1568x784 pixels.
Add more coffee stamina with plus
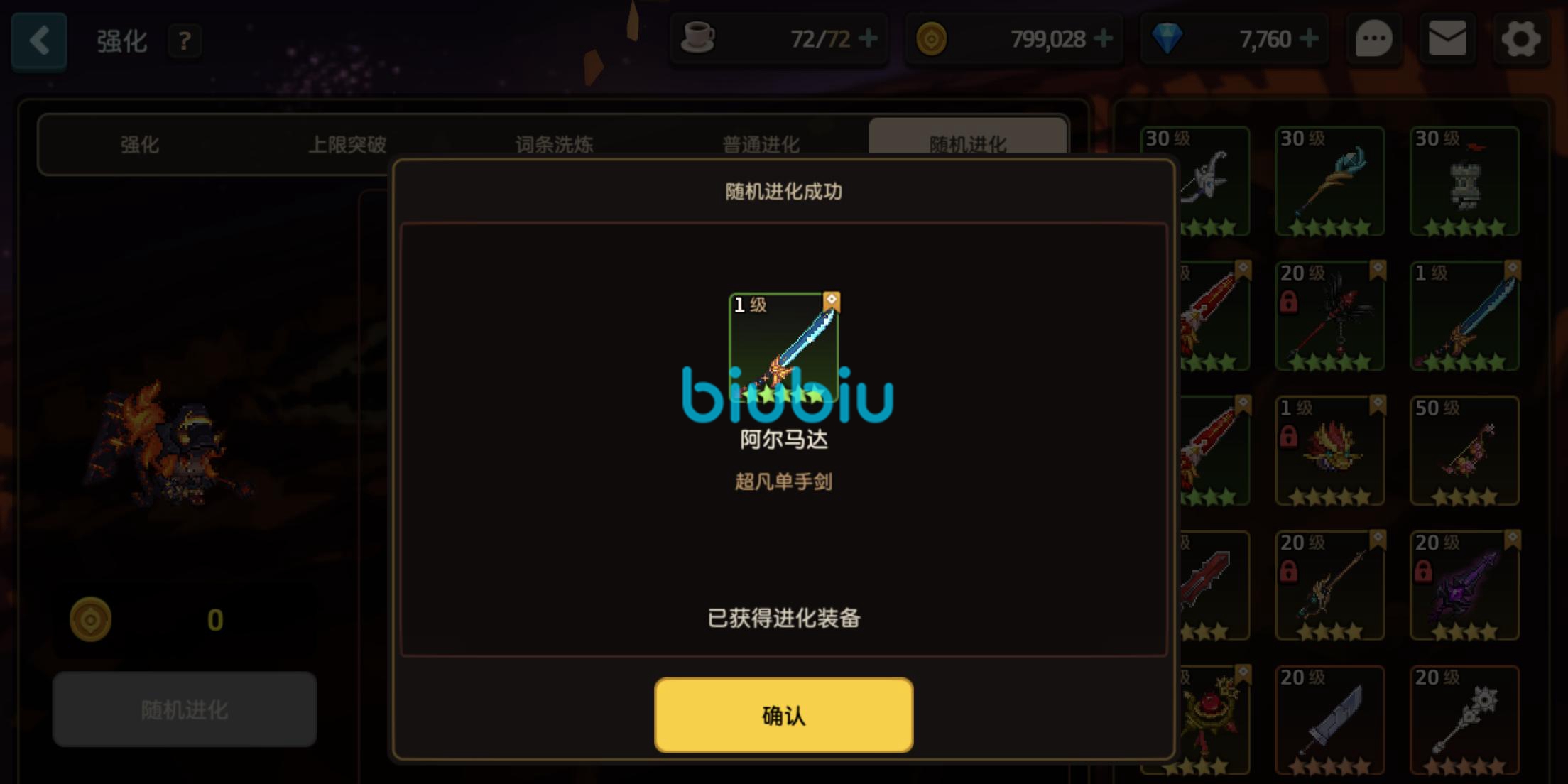coord(868,38)
